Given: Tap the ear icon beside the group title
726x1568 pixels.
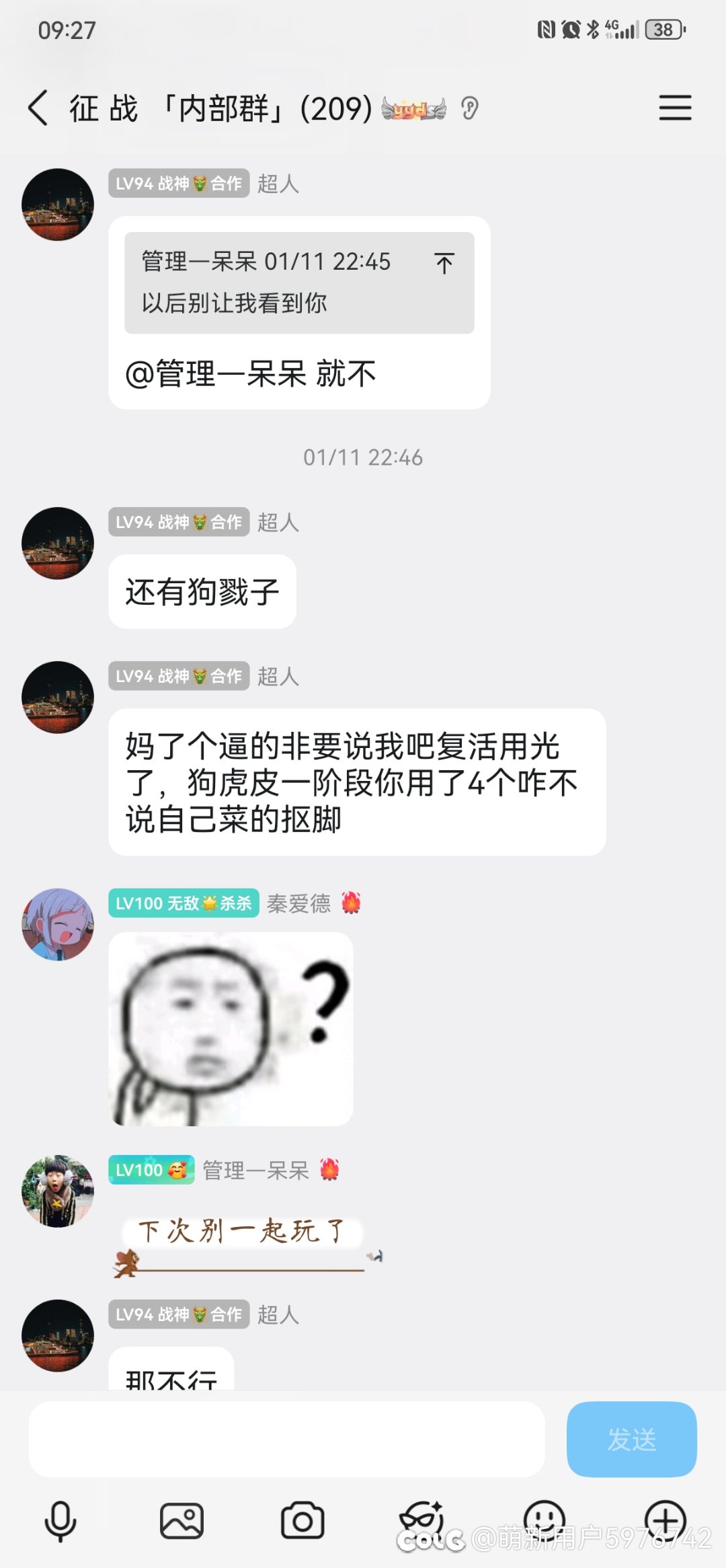Looking at the screenshot, I should (x=470, y=108).
